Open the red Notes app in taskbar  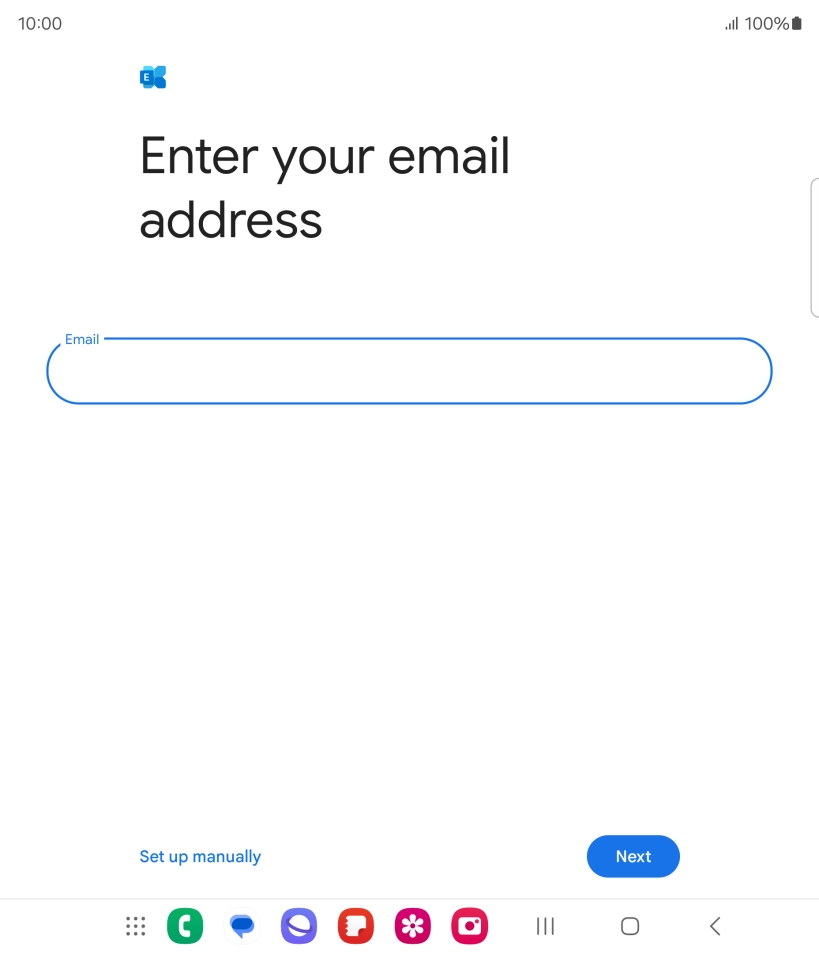pyautogui.click(x=355, y=927)
